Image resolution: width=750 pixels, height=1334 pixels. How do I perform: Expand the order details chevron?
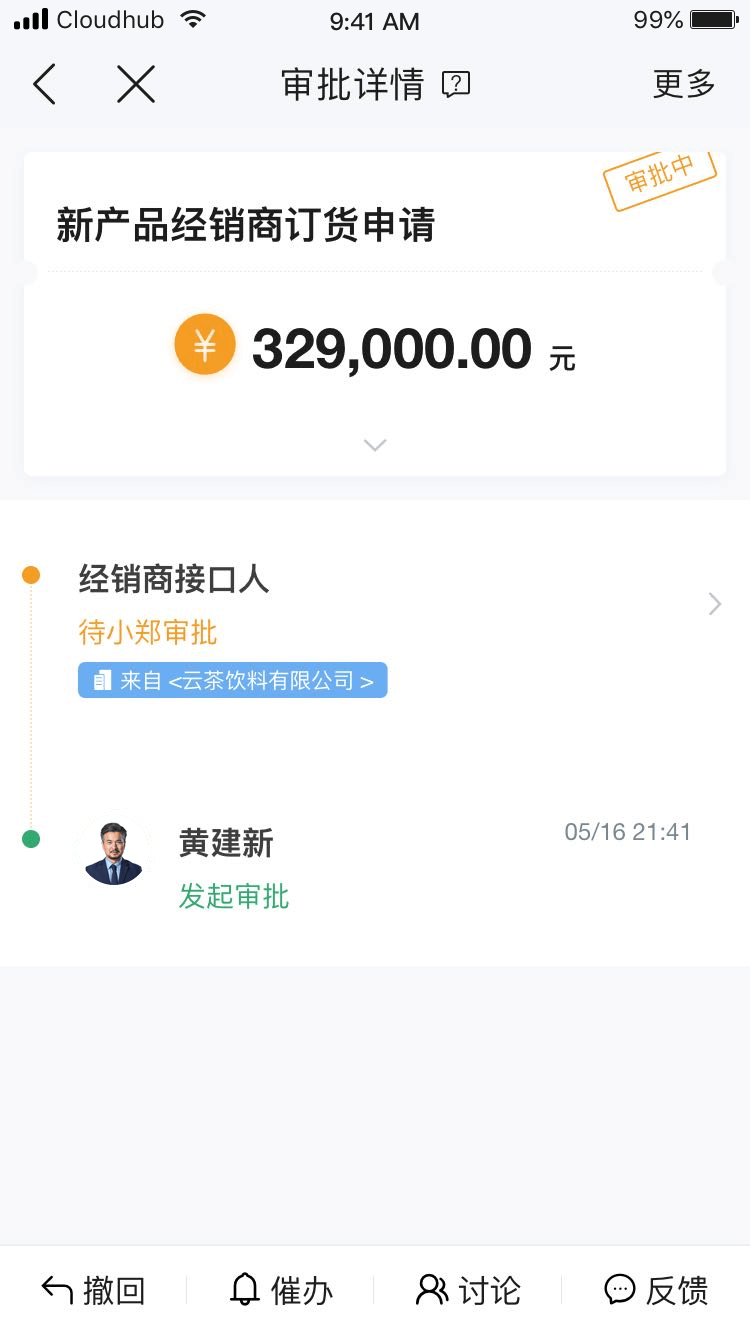coord(375,445)
